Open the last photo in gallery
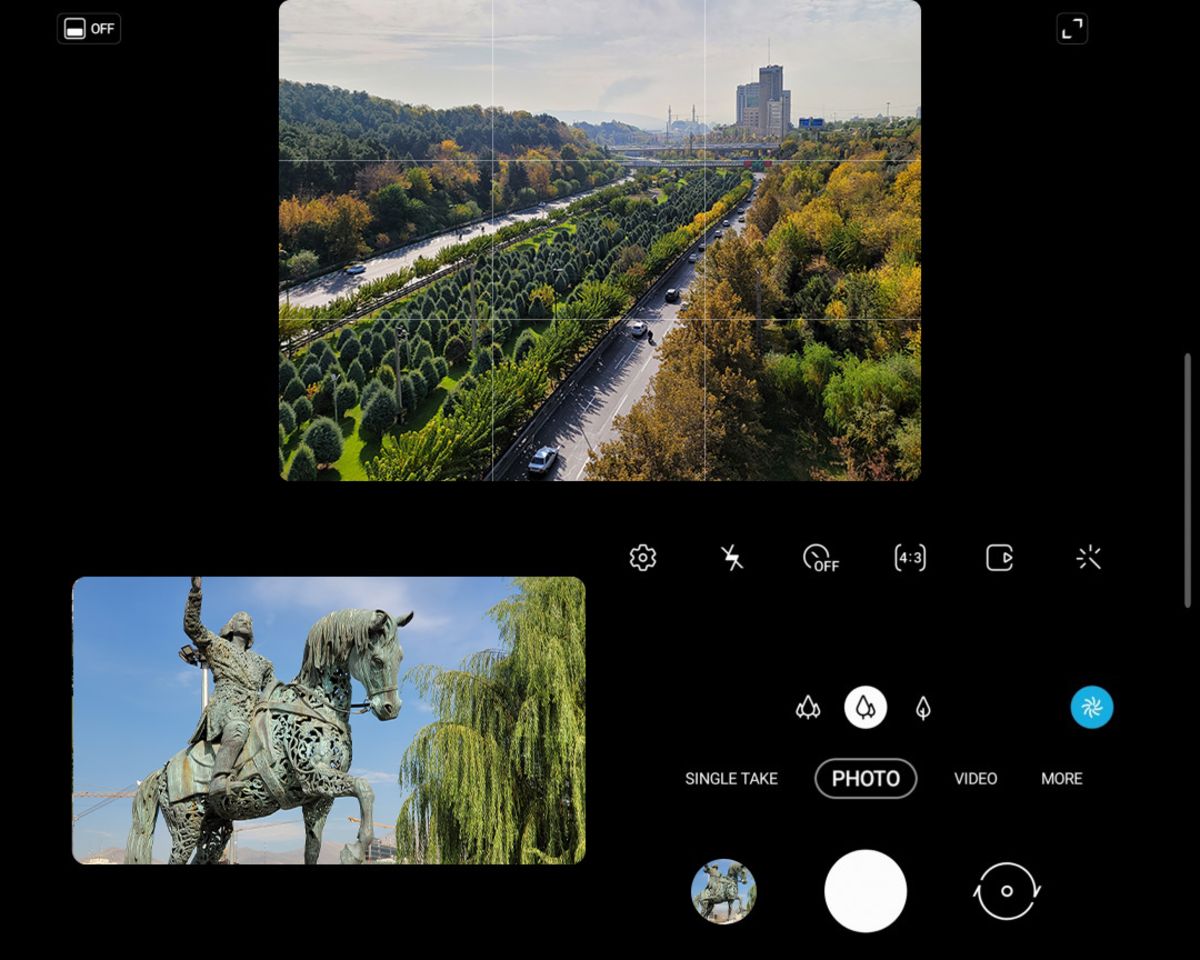The width and height of the screenshot is (1200, 960). (723, 891)
